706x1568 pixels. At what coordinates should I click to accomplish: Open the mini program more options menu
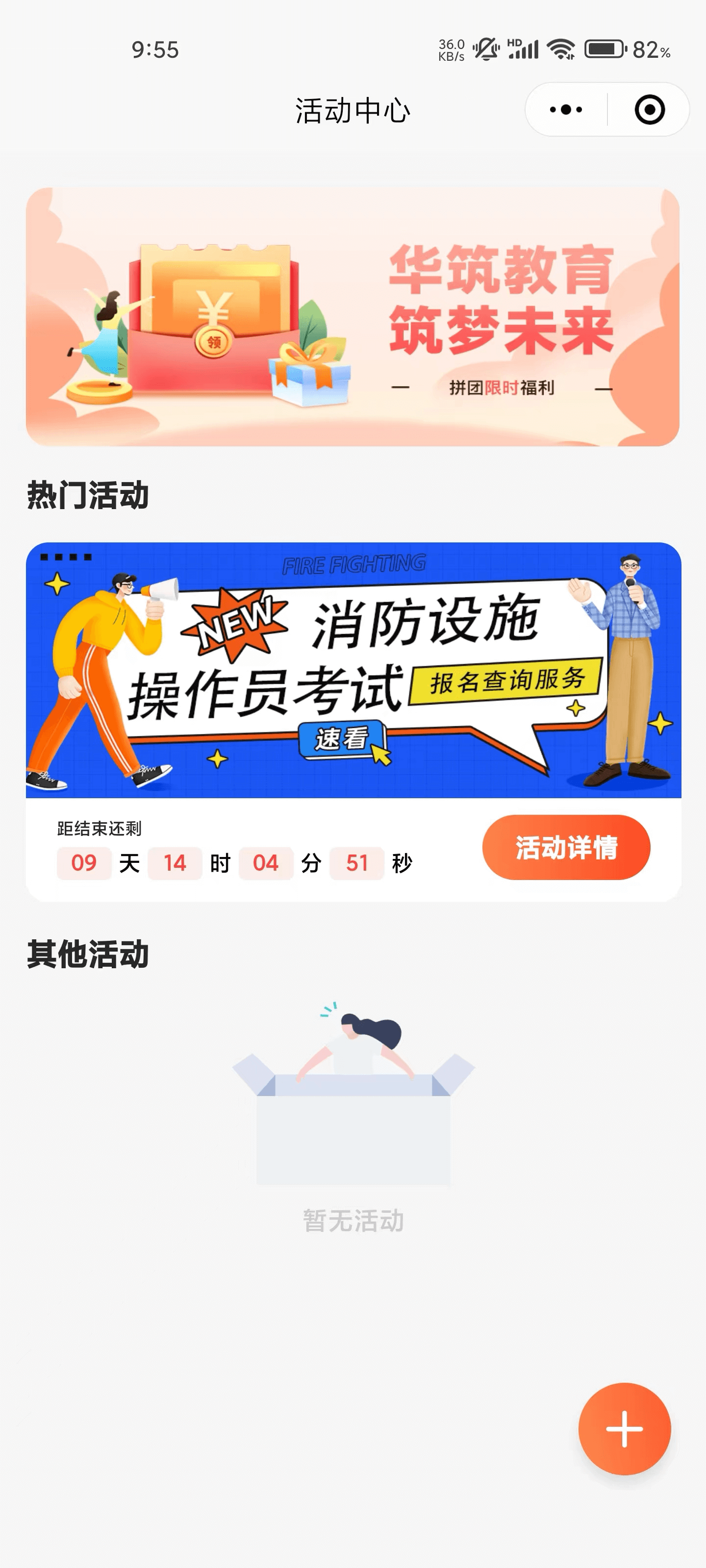point(566,110)
